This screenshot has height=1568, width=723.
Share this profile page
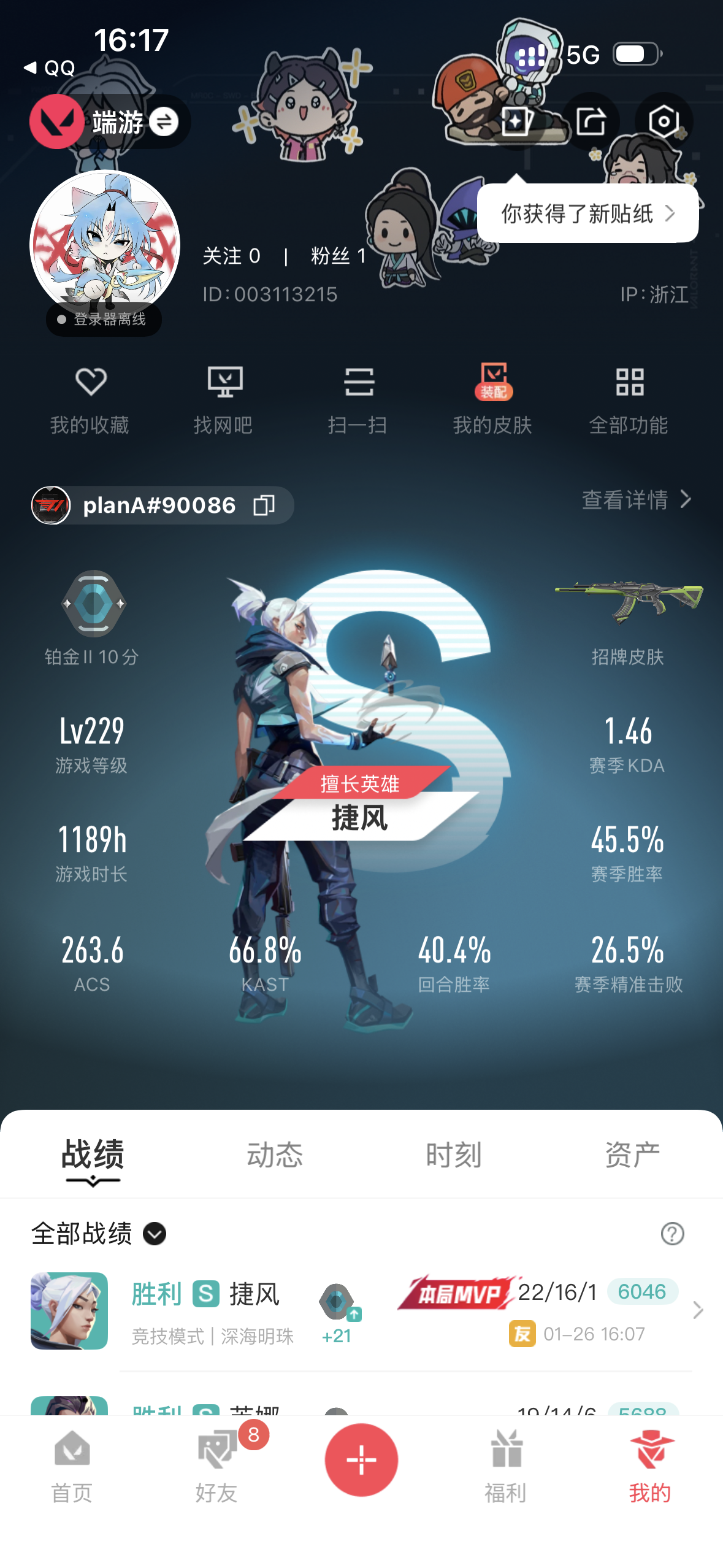click(x=590, y=121)
